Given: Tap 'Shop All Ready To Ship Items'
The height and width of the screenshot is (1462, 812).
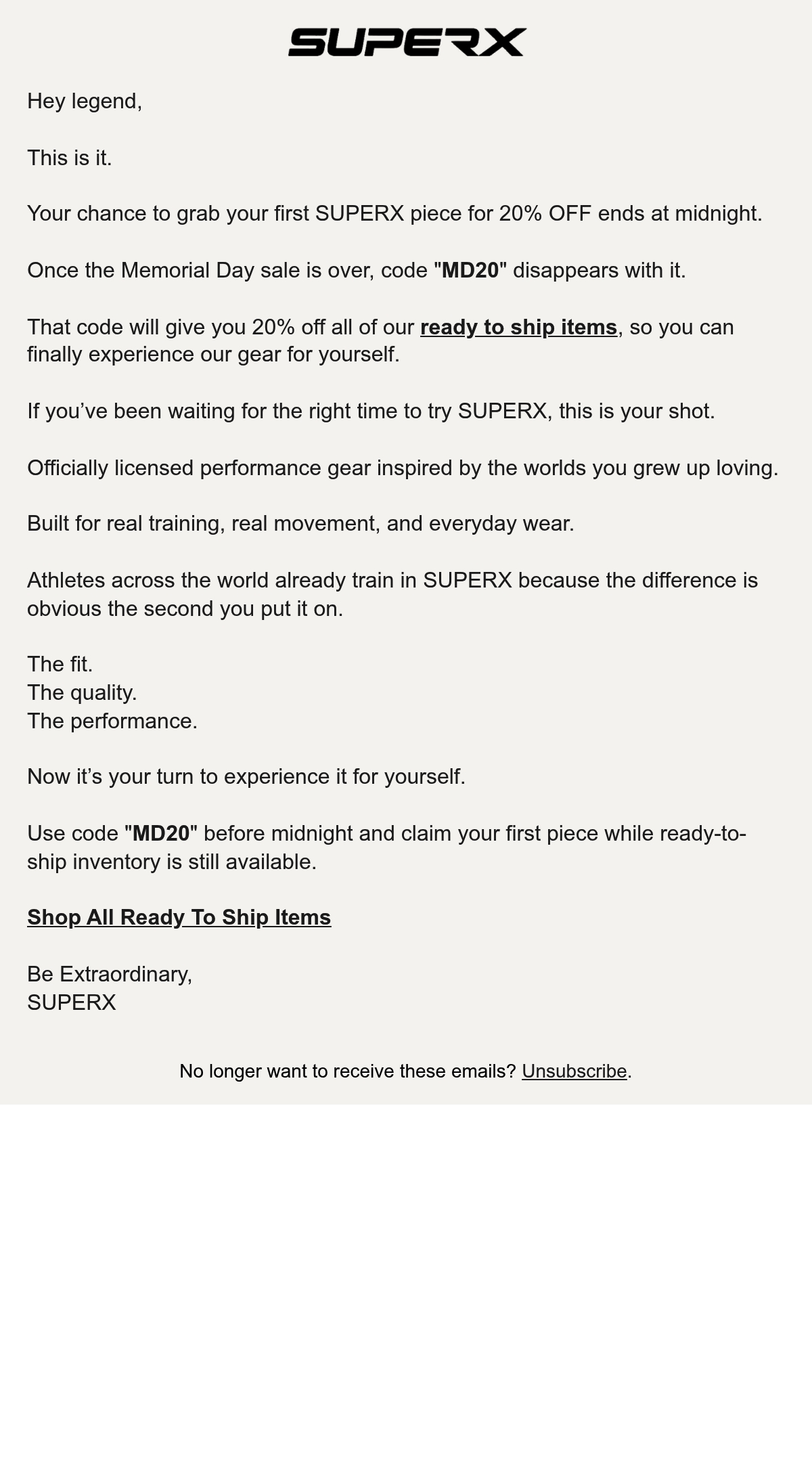Looking at the screenshot, I should click(x=179, y=917).
